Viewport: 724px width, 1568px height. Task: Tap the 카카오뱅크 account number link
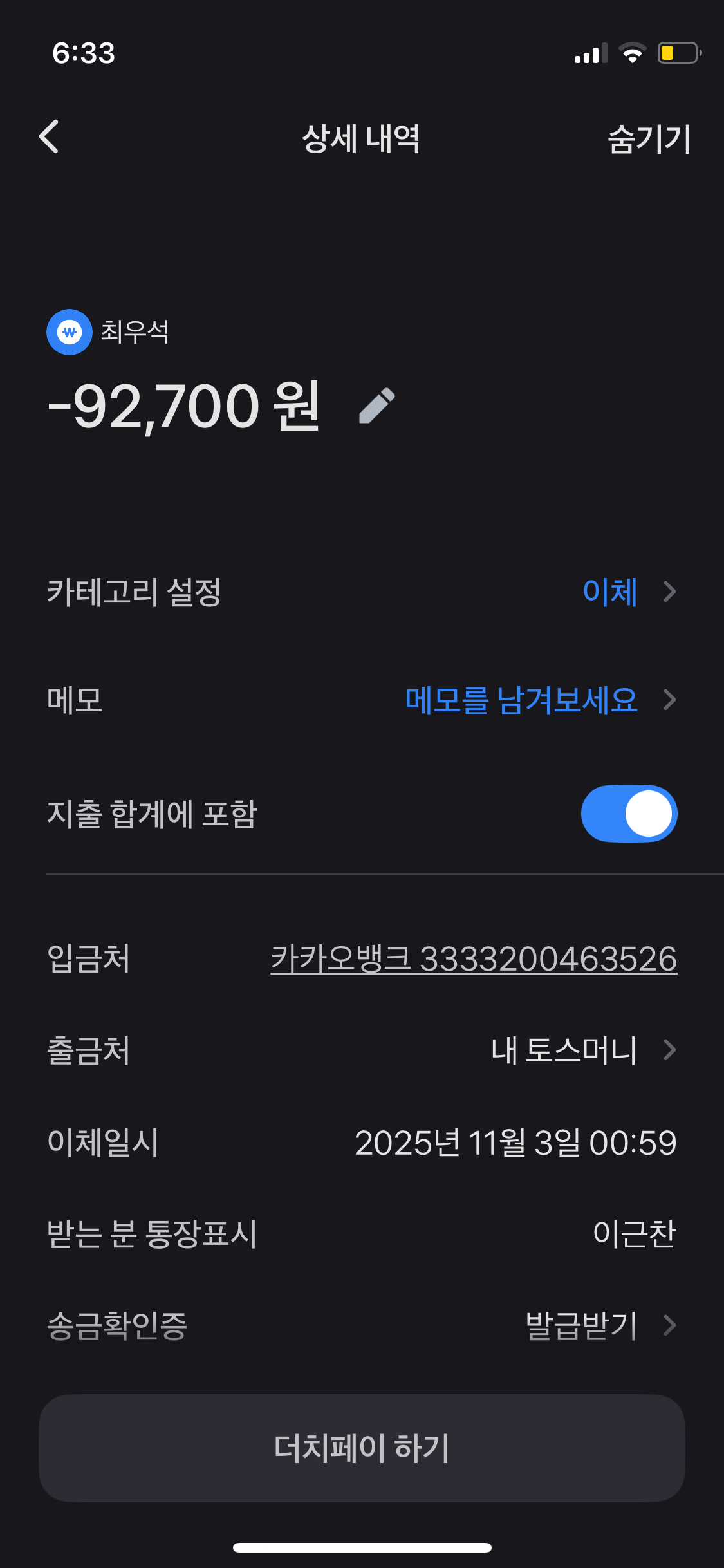[474, 959]
